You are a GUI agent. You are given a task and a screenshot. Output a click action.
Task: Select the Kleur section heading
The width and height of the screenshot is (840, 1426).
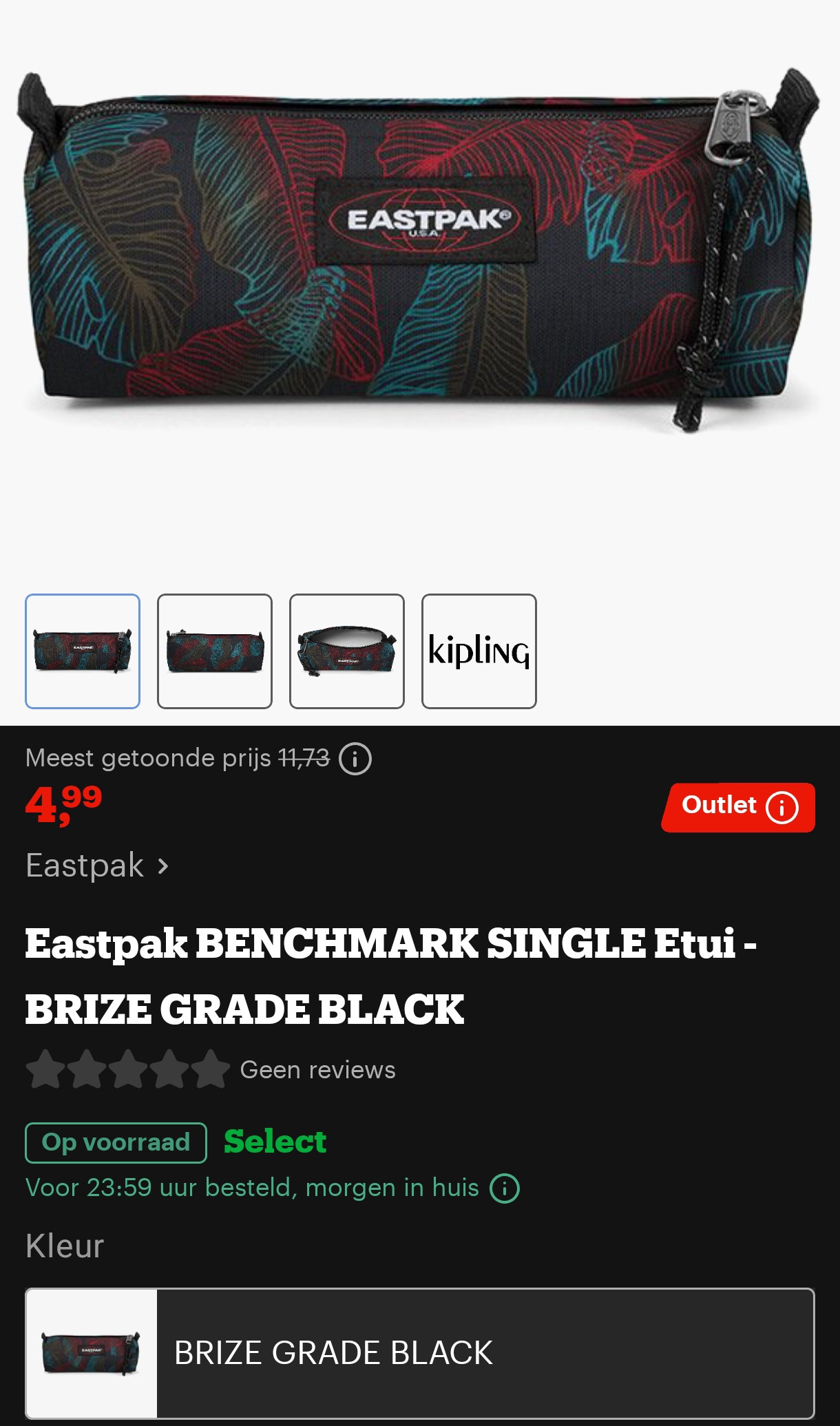[x=64, y=1246]
